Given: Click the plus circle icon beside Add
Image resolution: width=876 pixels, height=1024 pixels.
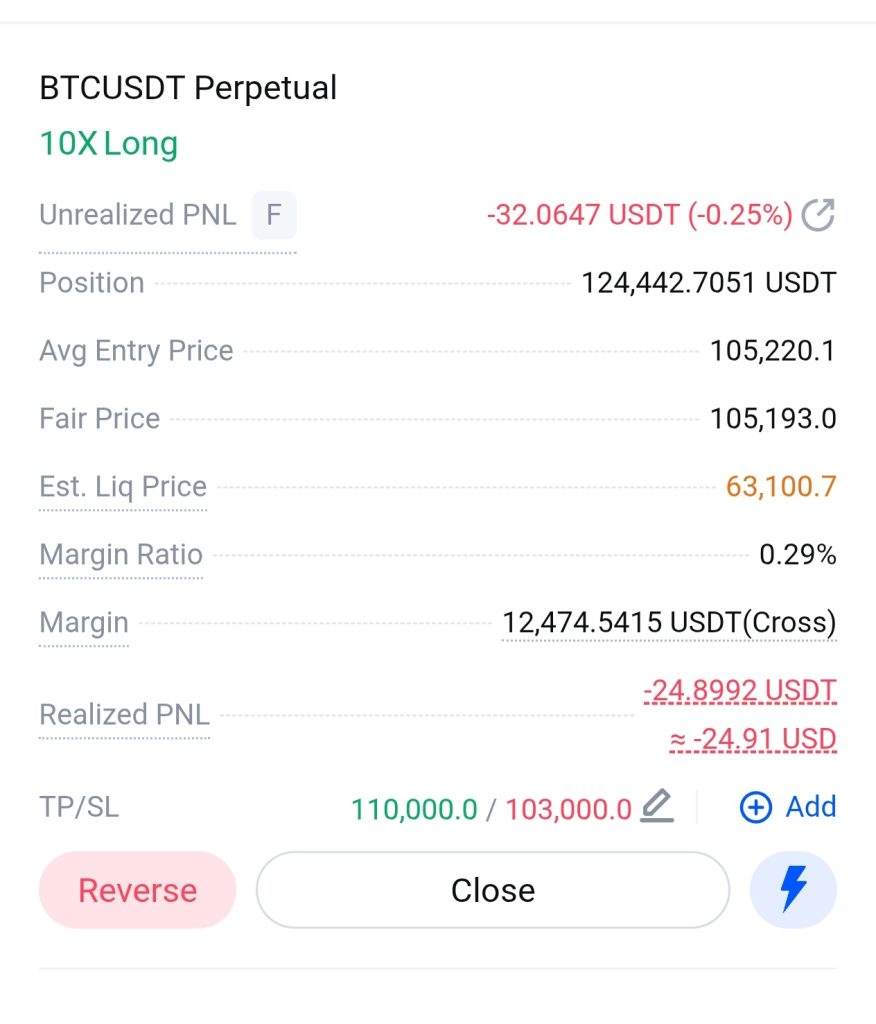Looking at the screenshot, I should (757, 807).
